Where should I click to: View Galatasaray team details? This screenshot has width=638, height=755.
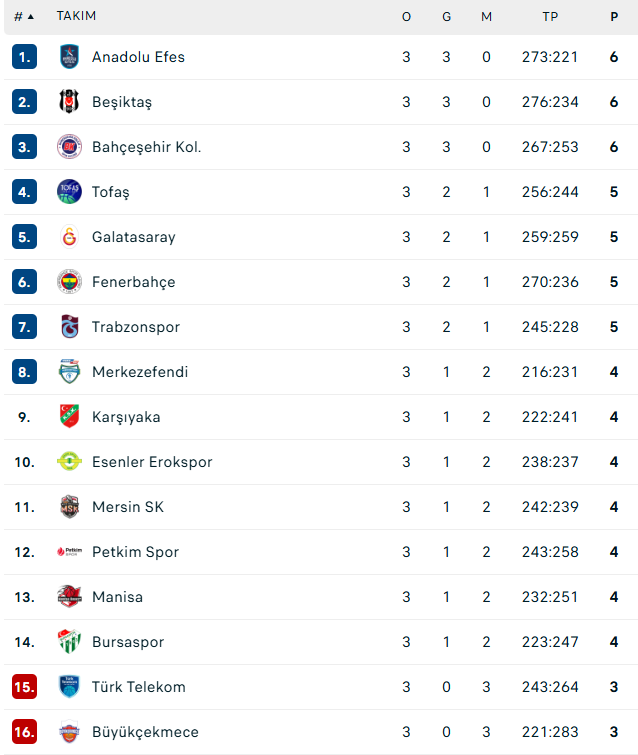tap(133, 237)
